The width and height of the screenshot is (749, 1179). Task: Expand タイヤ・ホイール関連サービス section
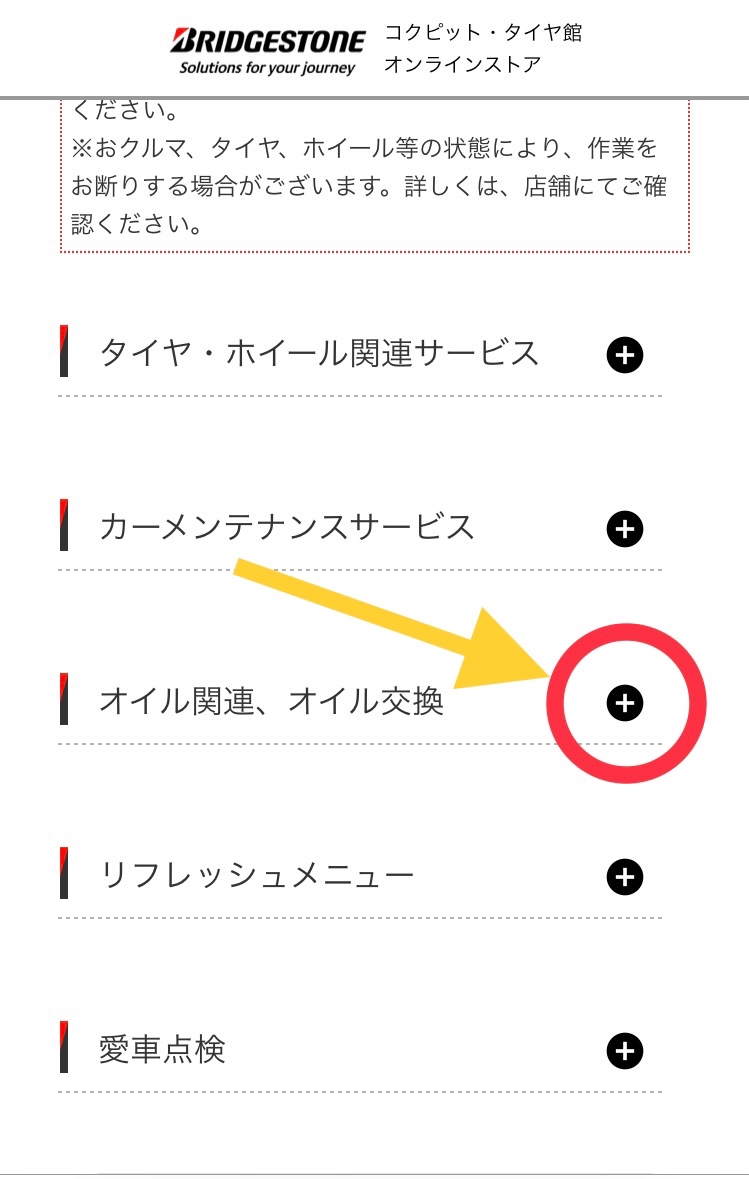pos(625,355)
